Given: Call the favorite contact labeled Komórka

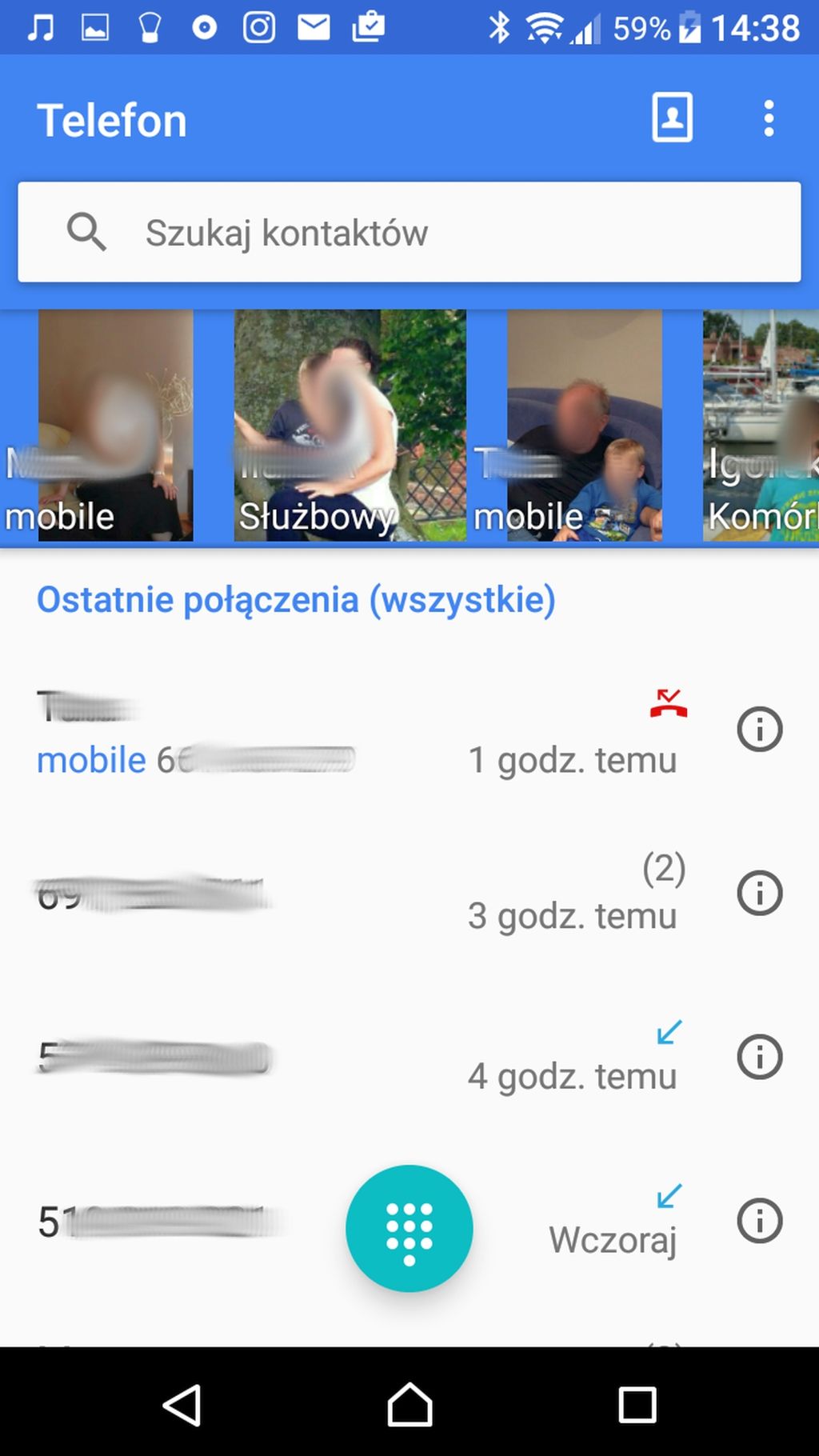Looking at the screenshot, I should (x=761, y=426).
